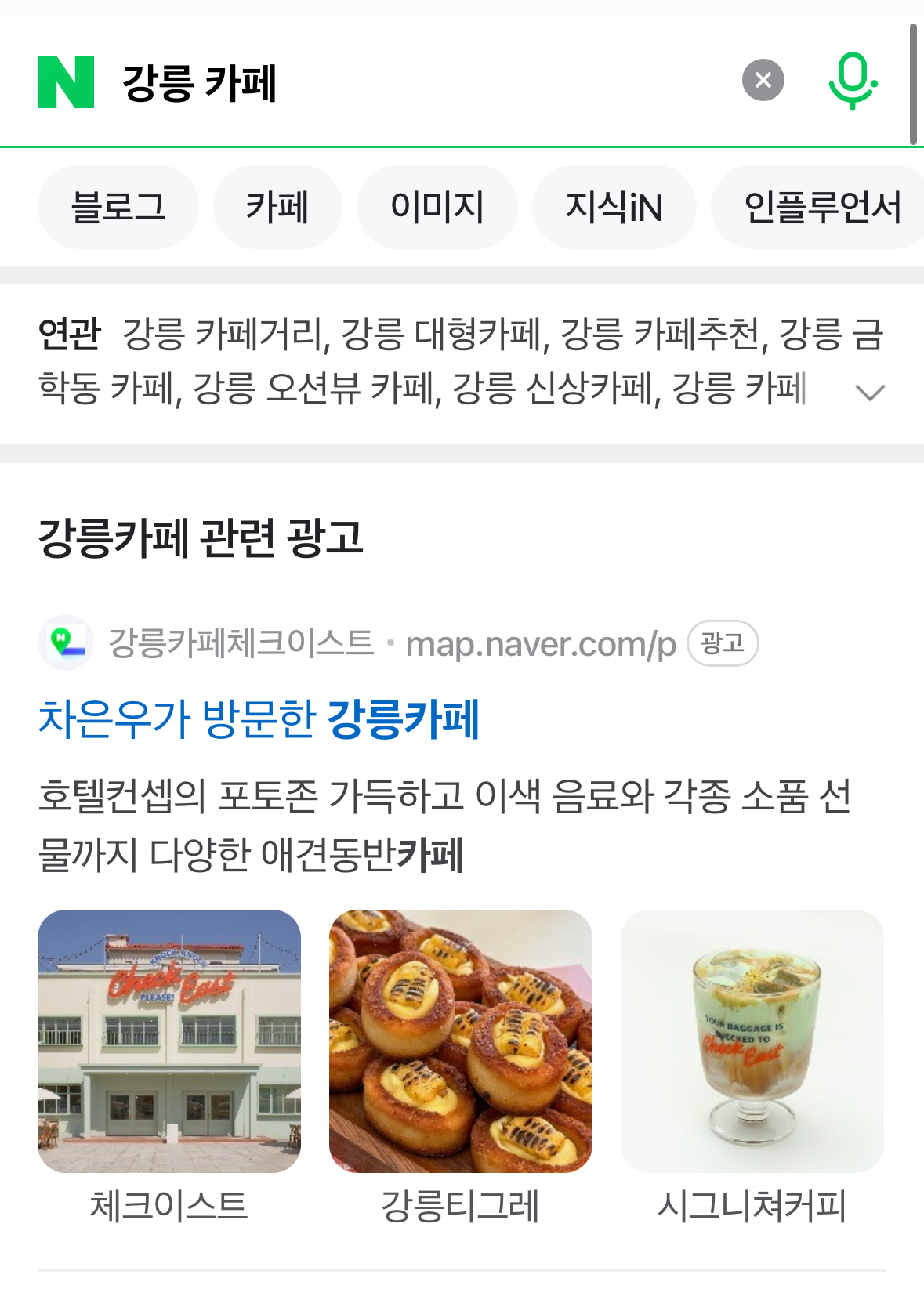Search related term 강릉 신상카페

[x=553, y=389]
